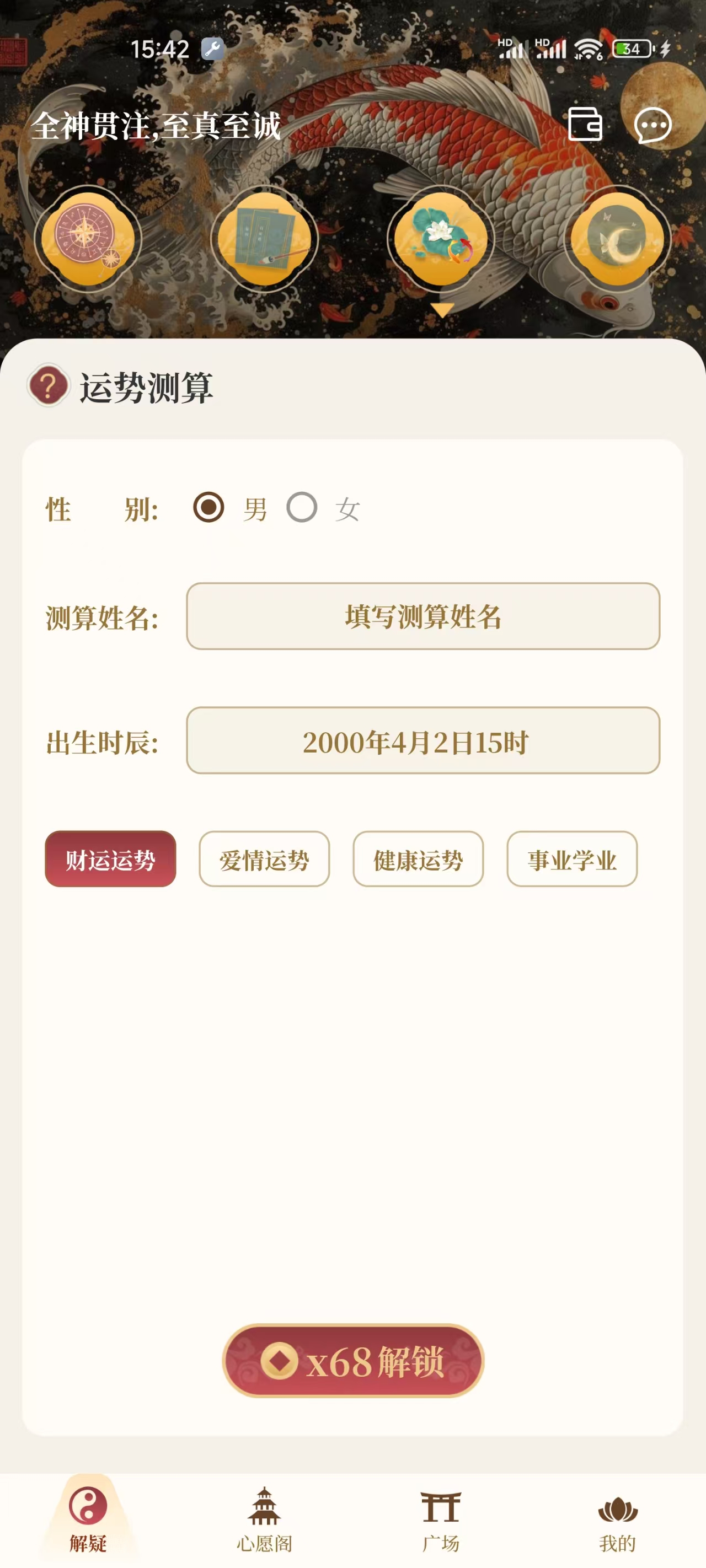Select the lotus koi feature icon
706x1568 pixels.
tap(441, 239)
